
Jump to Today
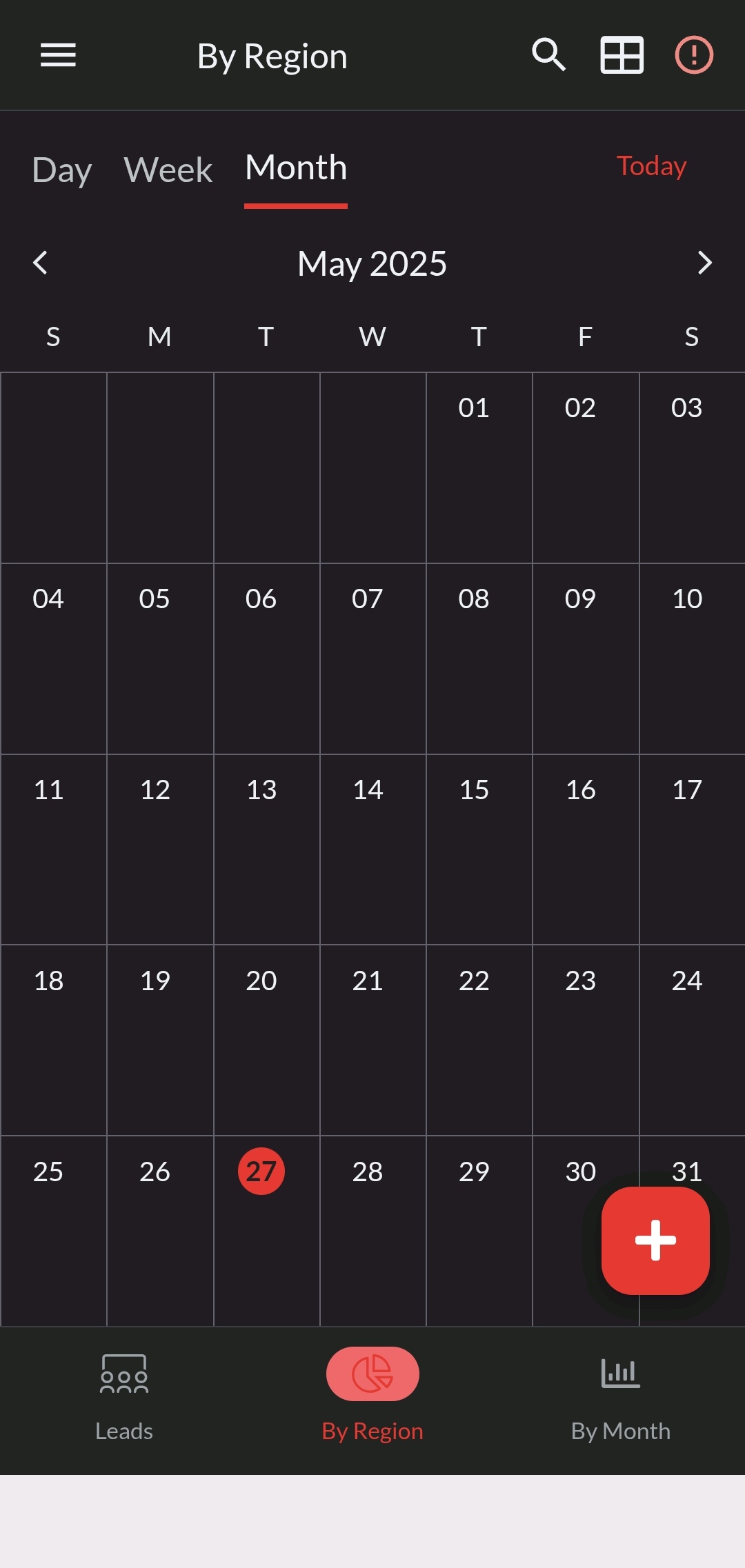coord(651,165)
